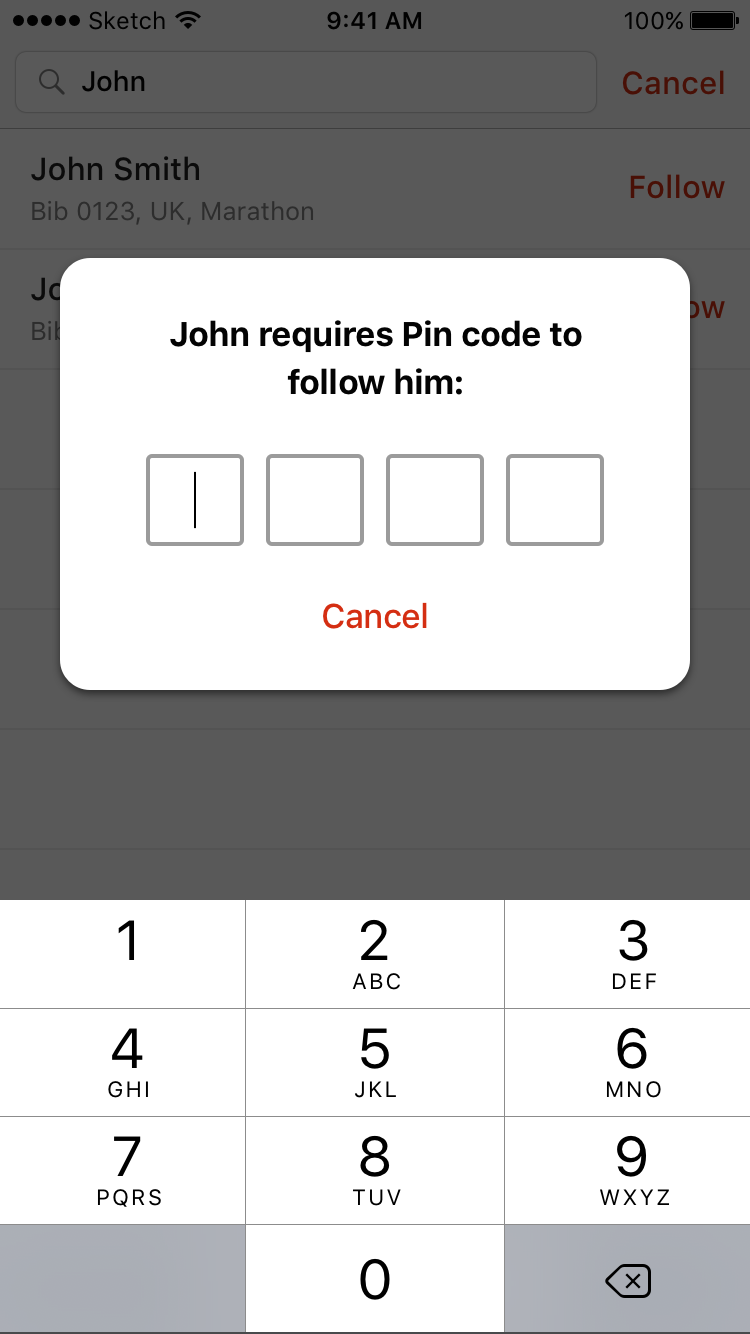
Task: Enter digit 0 on the keypad
Action: pos(375,1278)
